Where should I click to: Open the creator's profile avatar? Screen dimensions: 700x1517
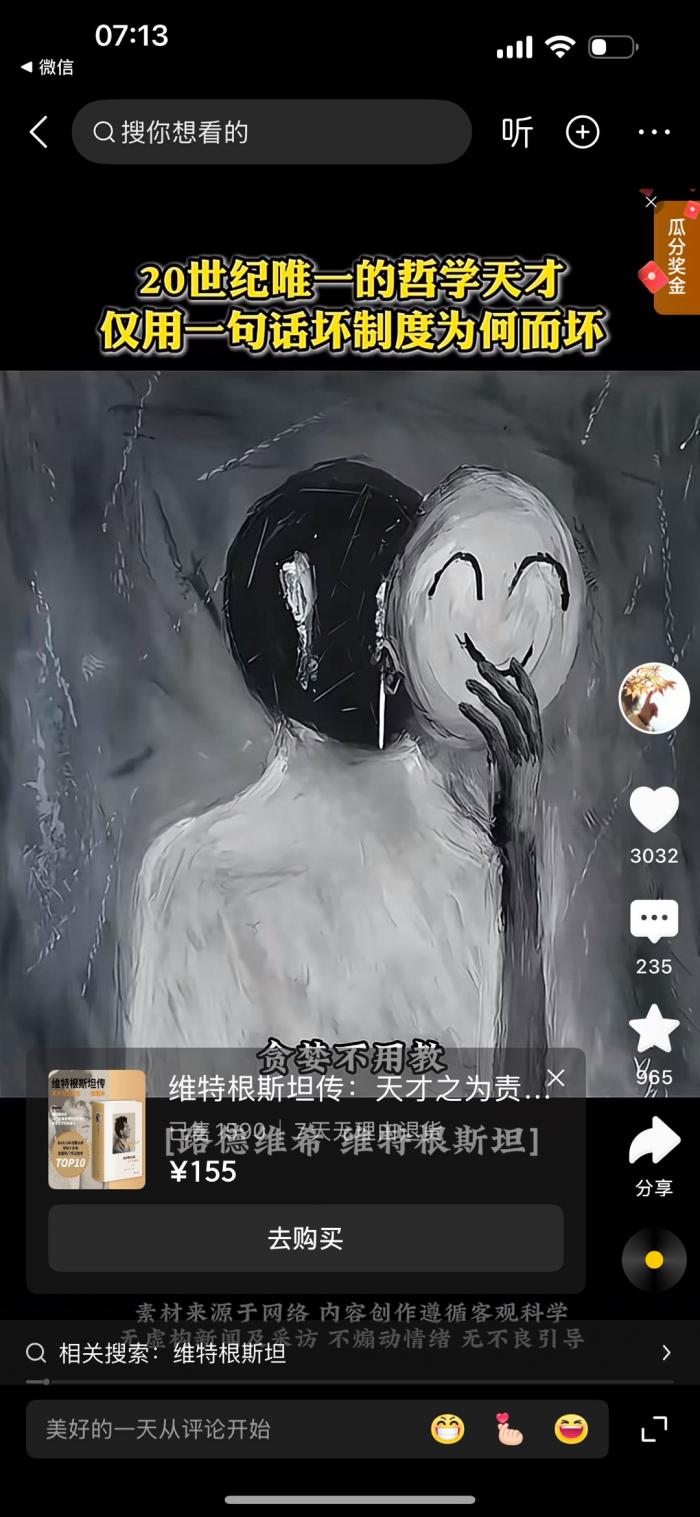[x=654, y=697]
